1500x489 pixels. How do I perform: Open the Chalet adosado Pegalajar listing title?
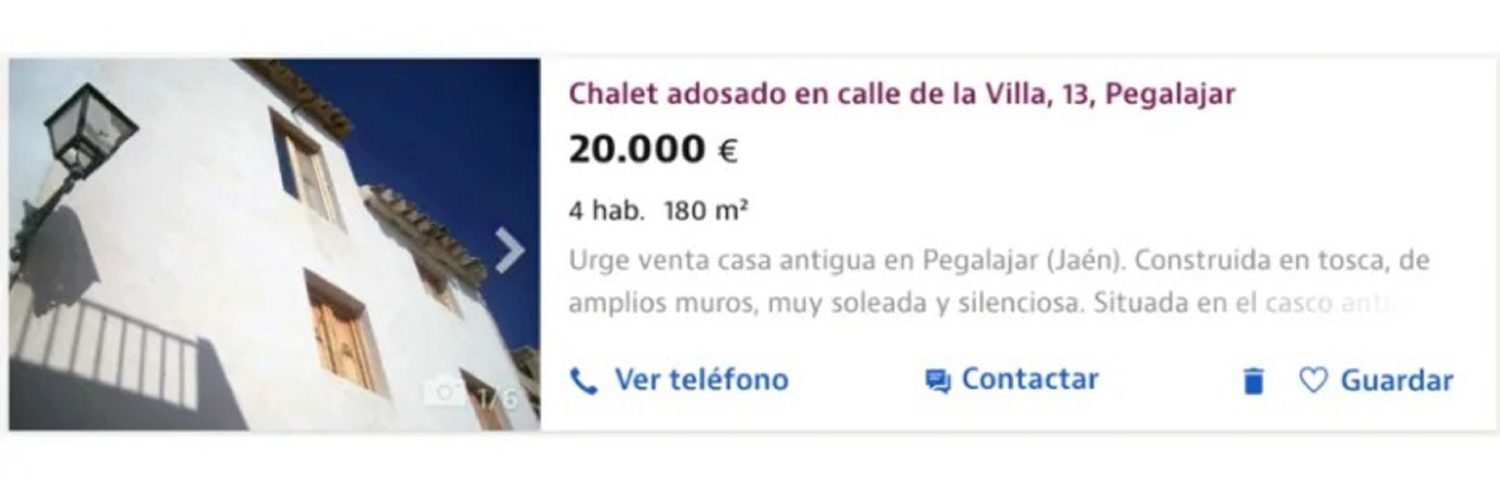(x=901, y=95)
